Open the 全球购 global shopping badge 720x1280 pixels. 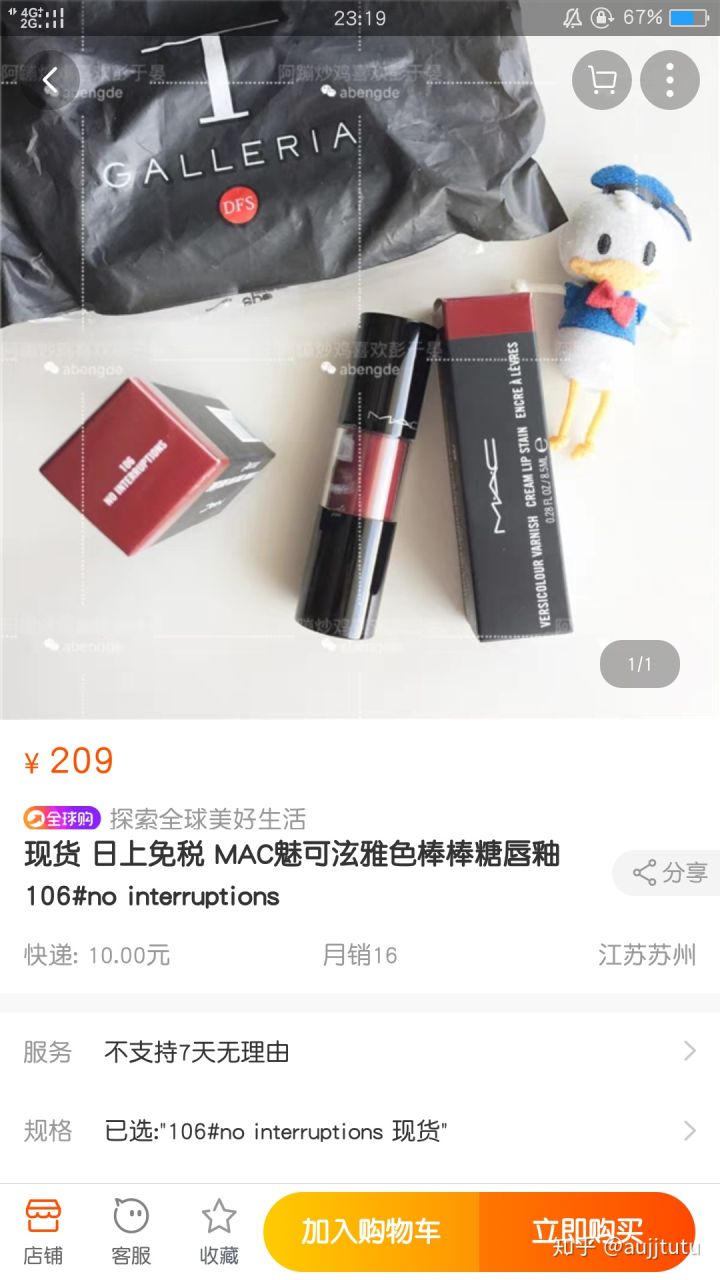(x=62, y=818)
